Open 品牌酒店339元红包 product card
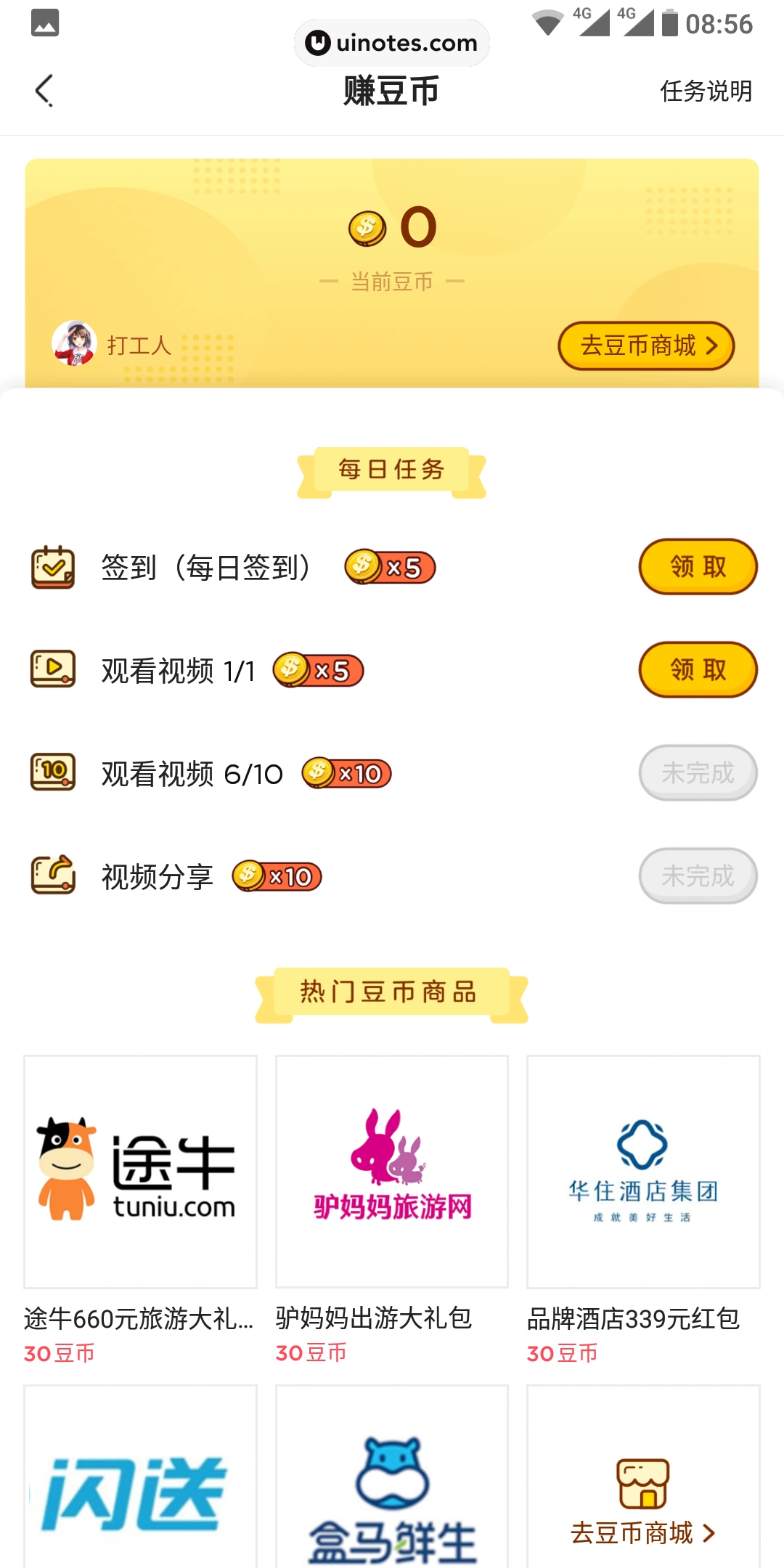 tap(643, 1172)
